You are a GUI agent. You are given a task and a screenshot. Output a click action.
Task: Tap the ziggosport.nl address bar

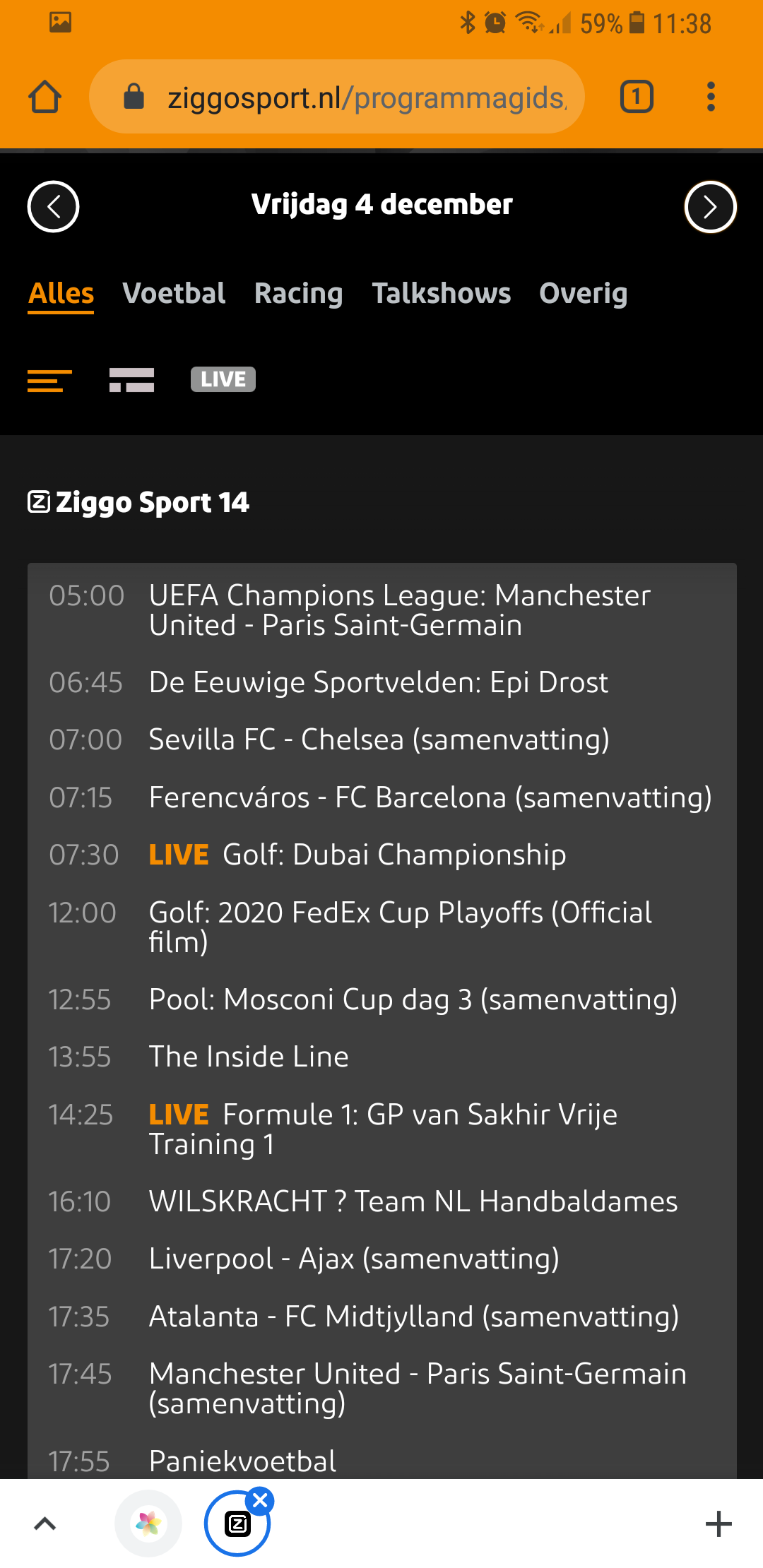point(337,97)
